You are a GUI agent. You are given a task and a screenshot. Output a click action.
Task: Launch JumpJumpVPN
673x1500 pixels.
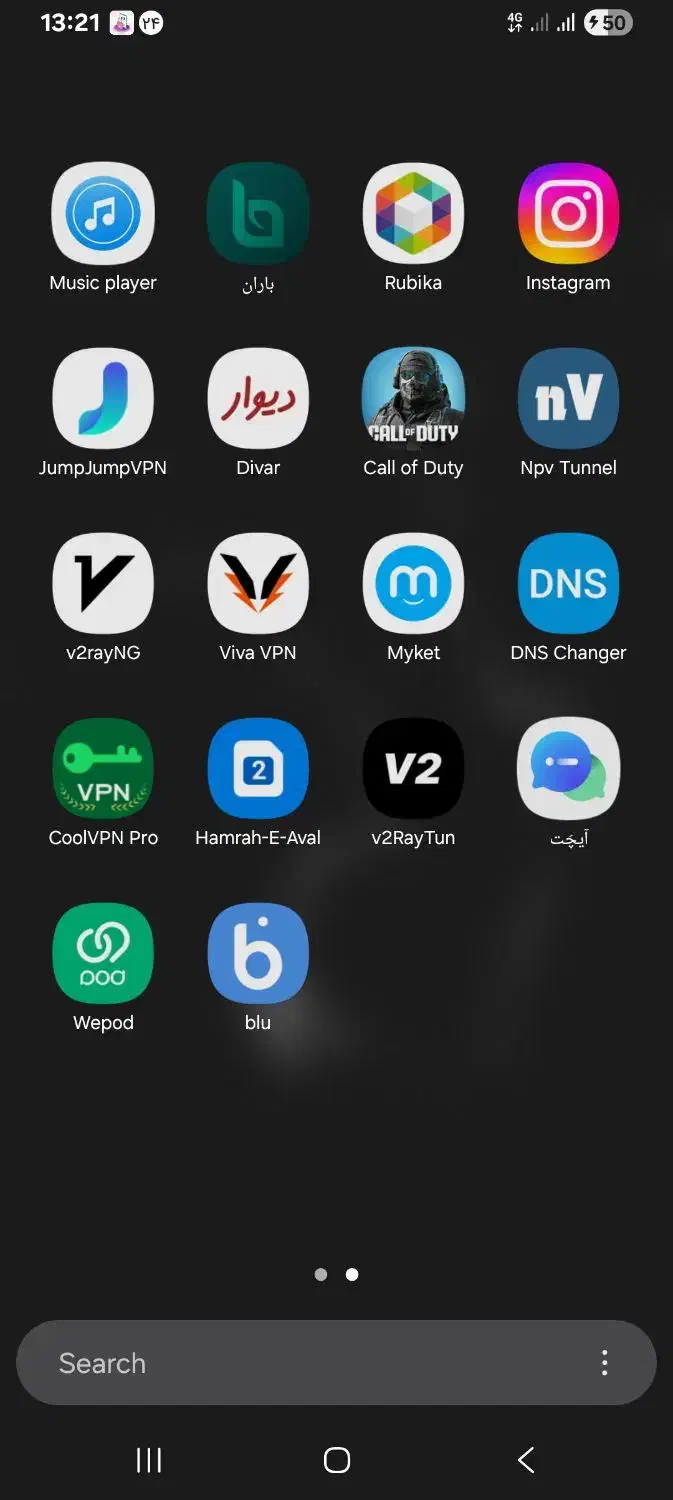point(103,398)
